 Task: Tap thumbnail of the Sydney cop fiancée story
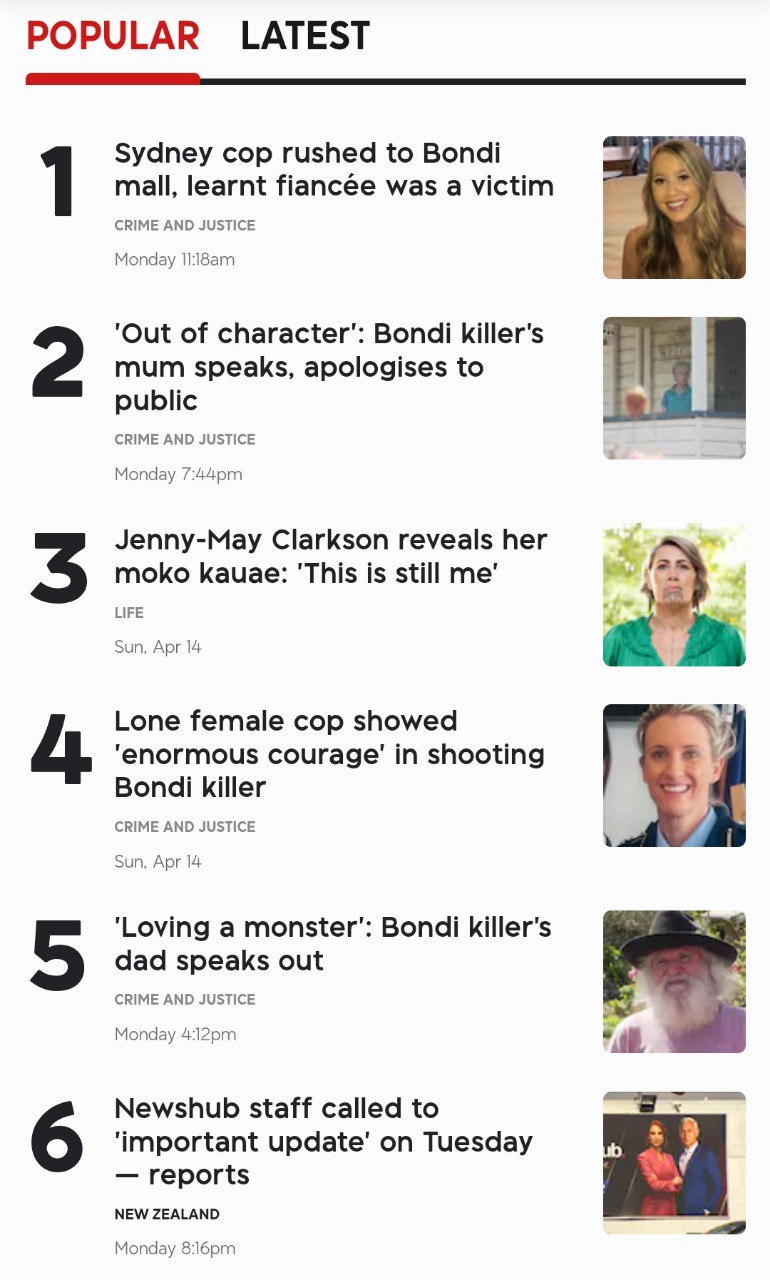(x=673, y=207)
